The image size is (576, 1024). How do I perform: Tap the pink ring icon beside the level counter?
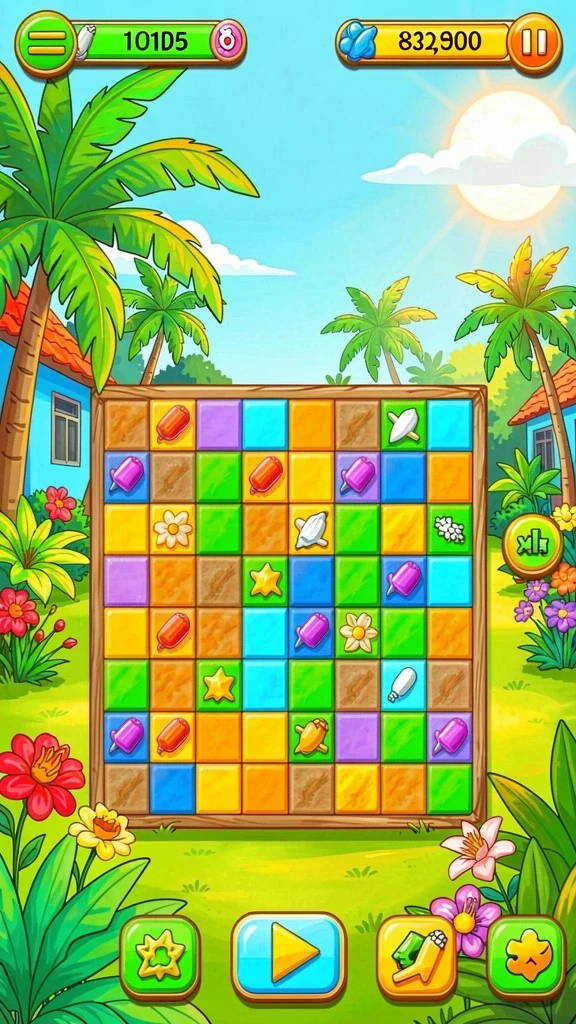click(227, 42)
